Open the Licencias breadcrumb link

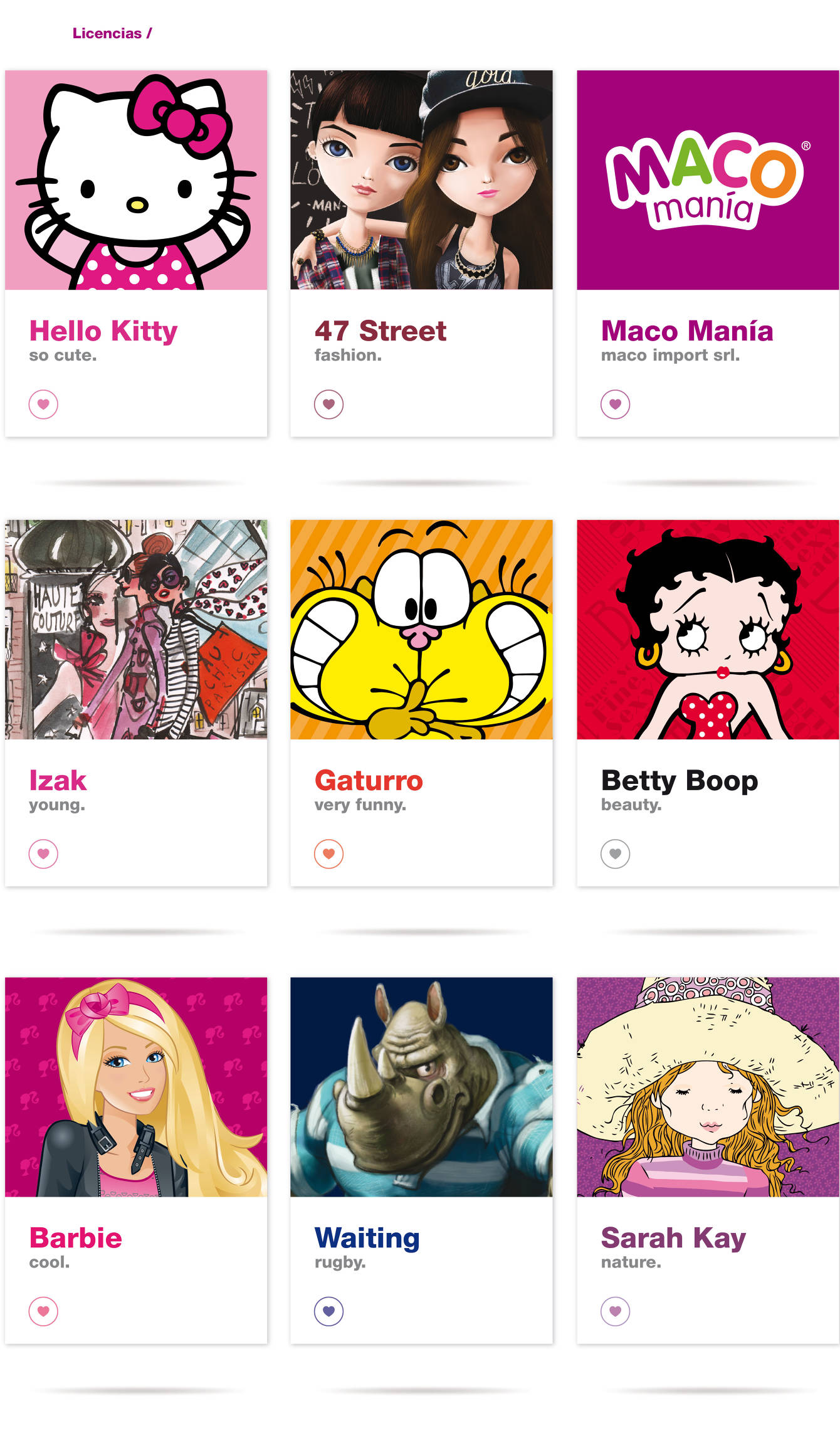(107, 33)
